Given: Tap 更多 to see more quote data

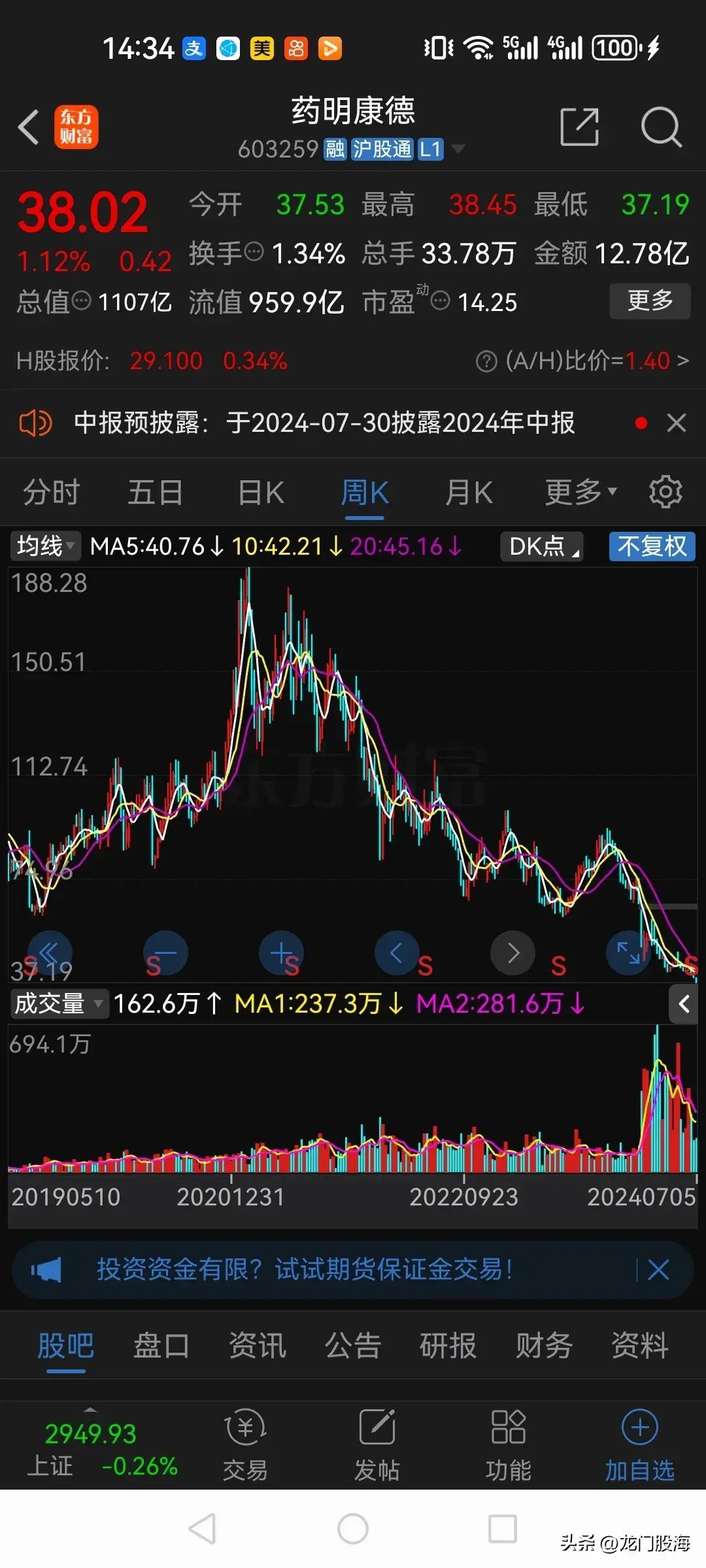Looking at the screenshot, I should click(x=650, y=301).
